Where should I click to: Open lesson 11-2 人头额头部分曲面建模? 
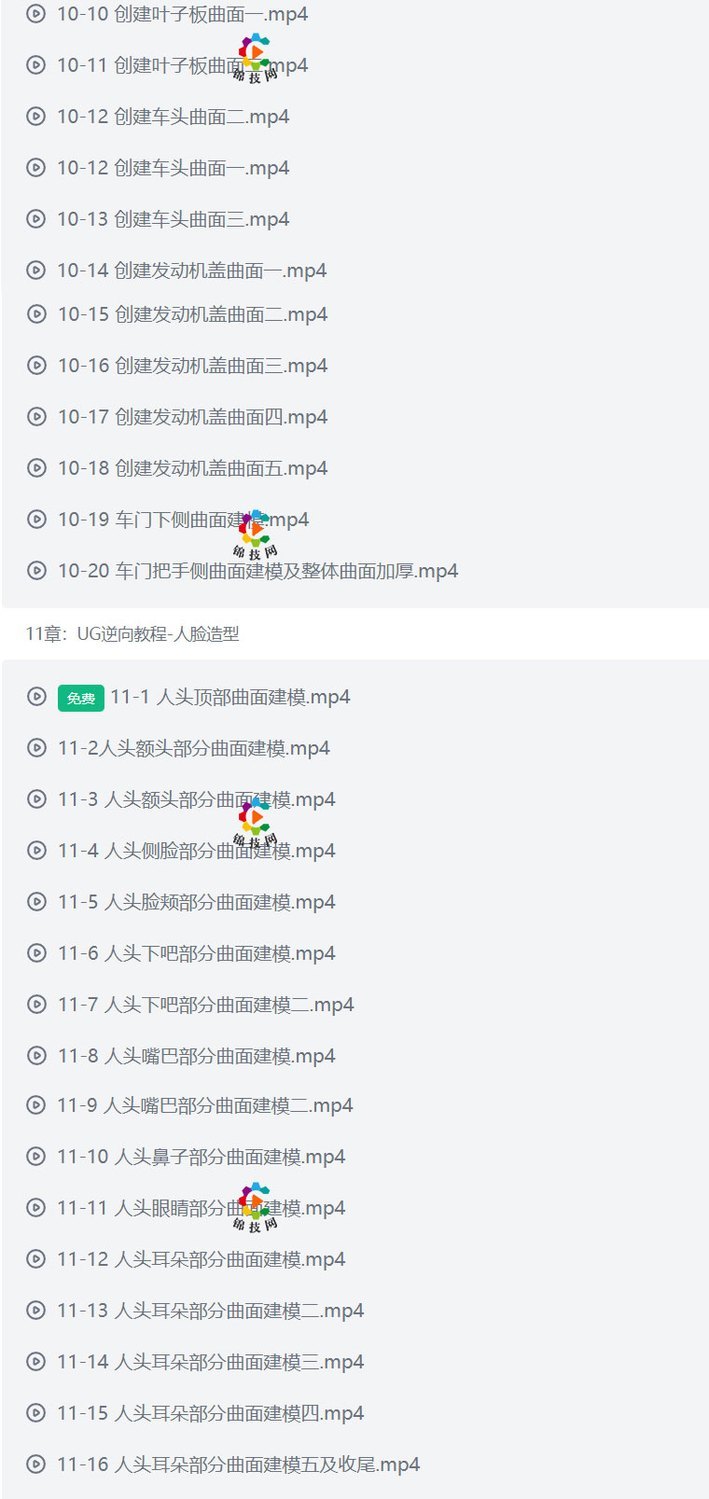tap(194, 748)
